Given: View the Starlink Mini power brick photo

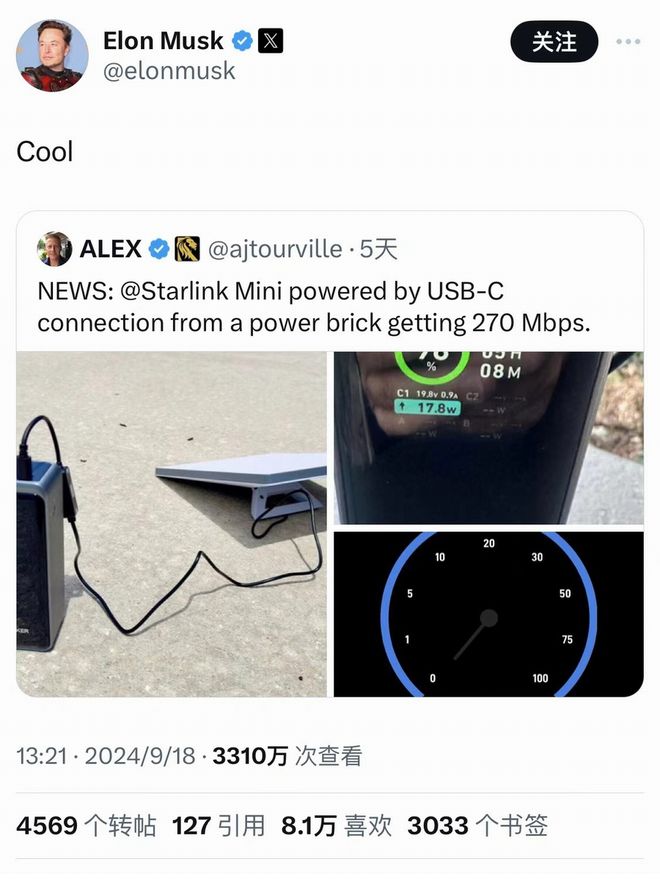Looking at the screenshot, I should click(x=171, y=524).
